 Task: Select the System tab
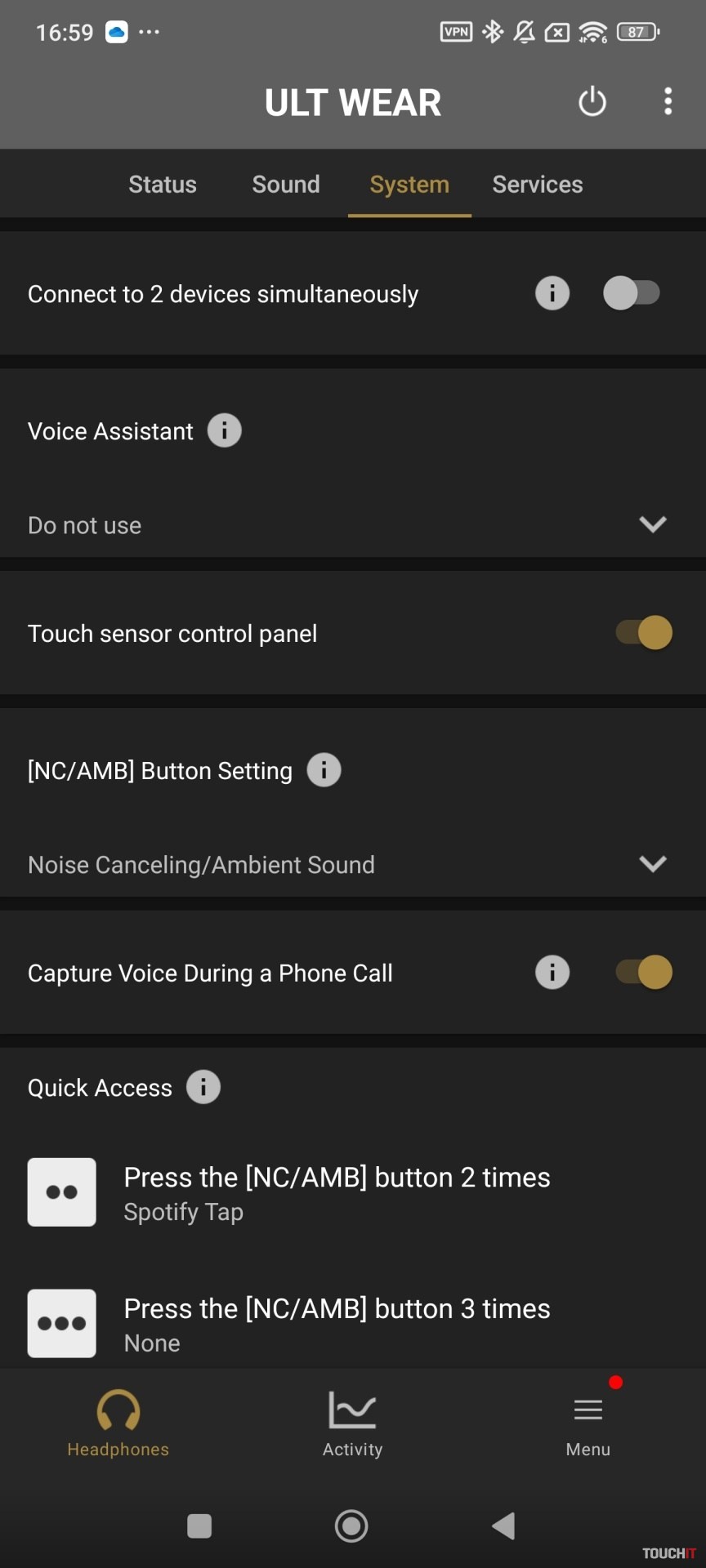(409, 185)
